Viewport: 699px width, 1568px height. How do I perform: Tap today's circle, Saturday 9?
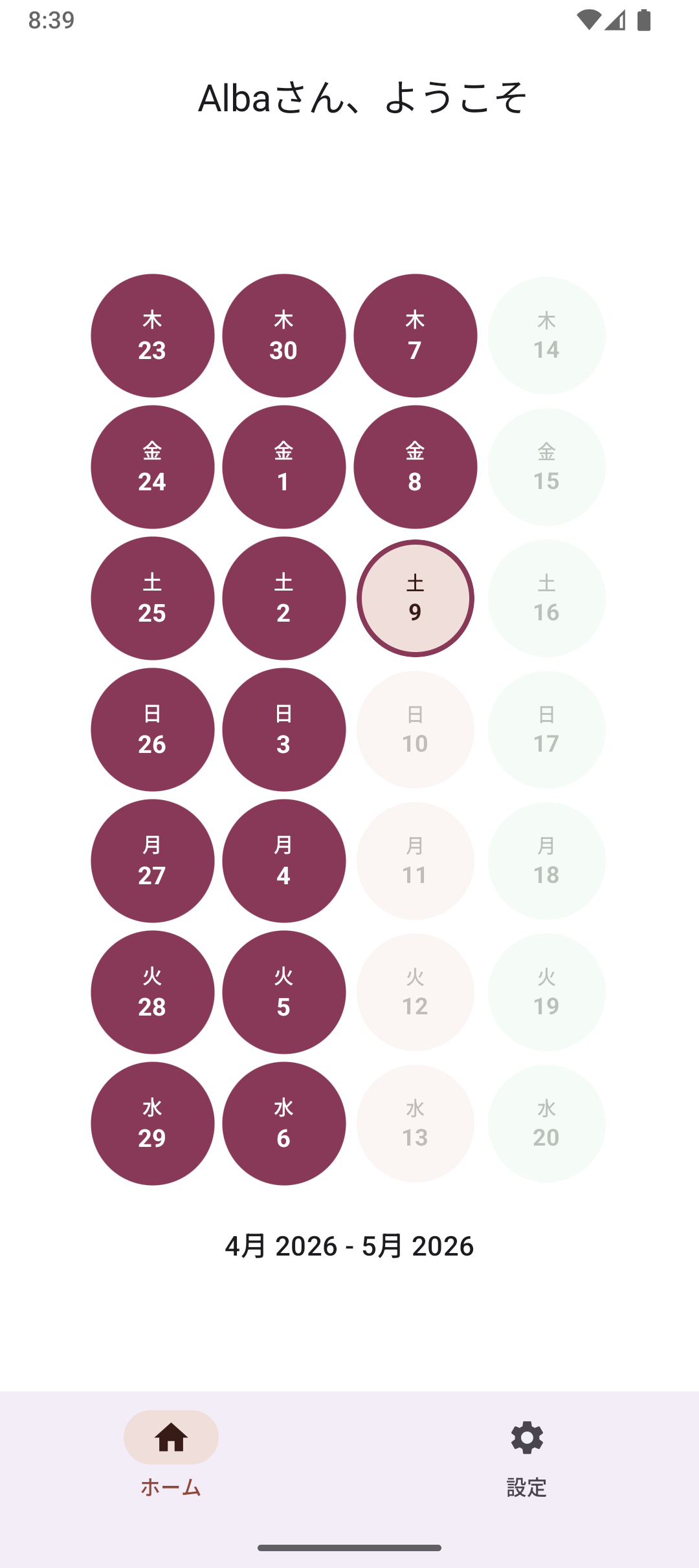(x=416, y=598)
